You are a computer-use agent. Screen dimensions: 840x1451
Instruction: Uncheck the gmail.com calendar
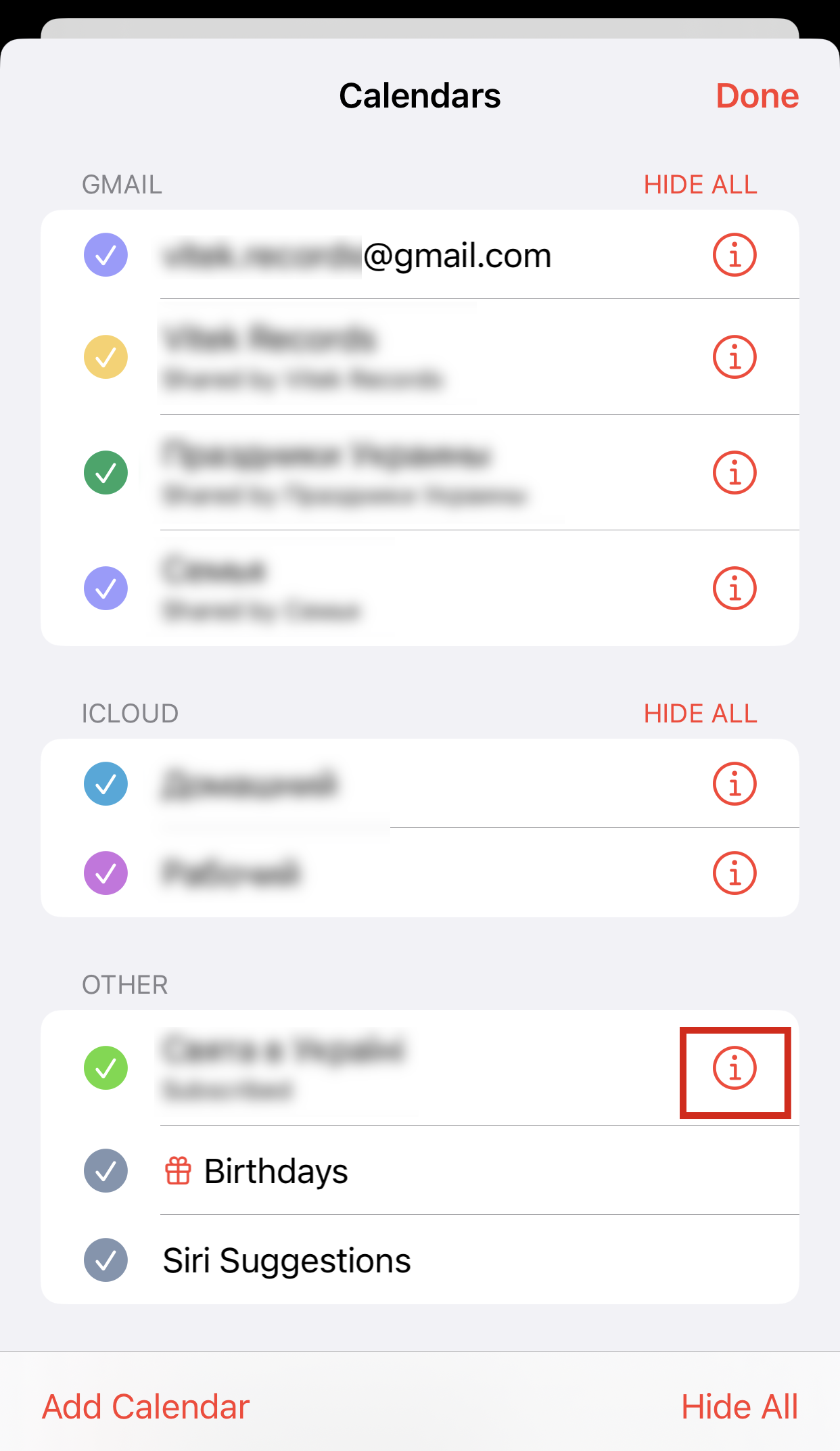point(106,255)
